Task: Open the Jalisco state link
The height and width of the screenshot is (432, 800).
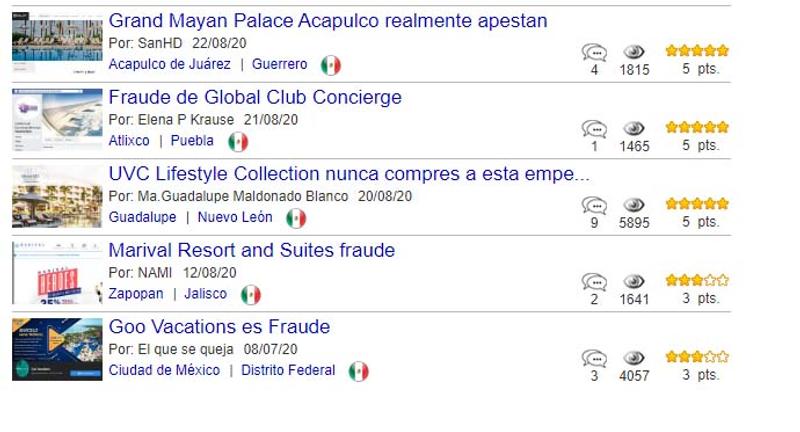Action: [205, 294]
